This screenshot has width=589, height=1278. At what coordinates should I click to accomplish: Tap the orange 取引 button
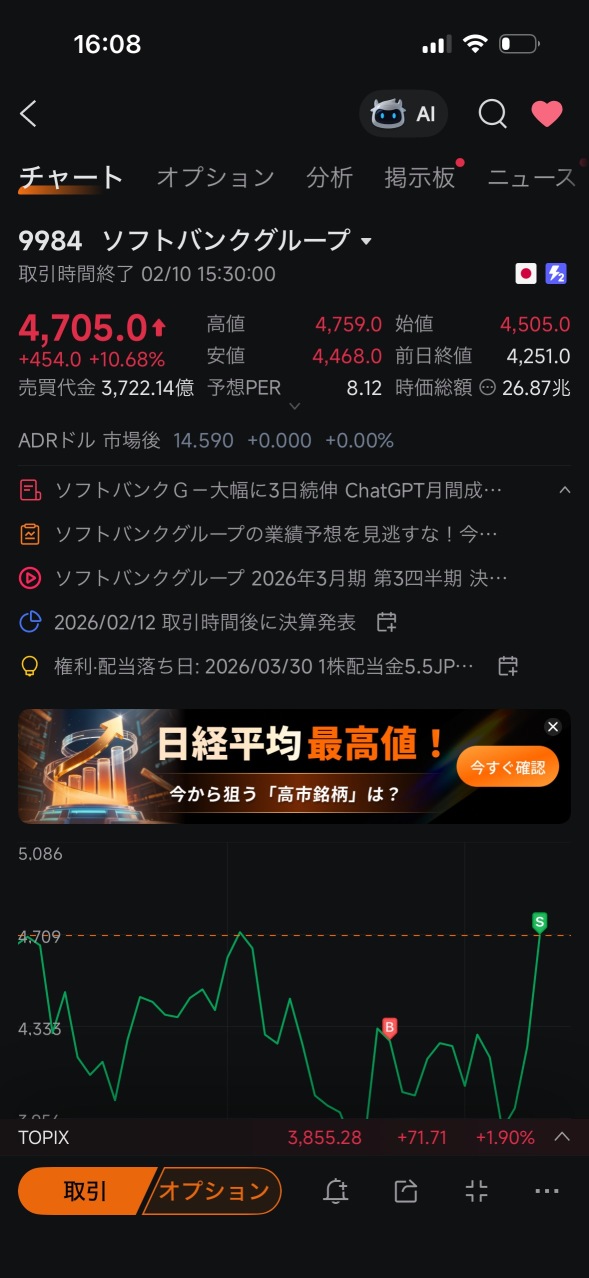pyautogui.click(x=85, y=1191)
